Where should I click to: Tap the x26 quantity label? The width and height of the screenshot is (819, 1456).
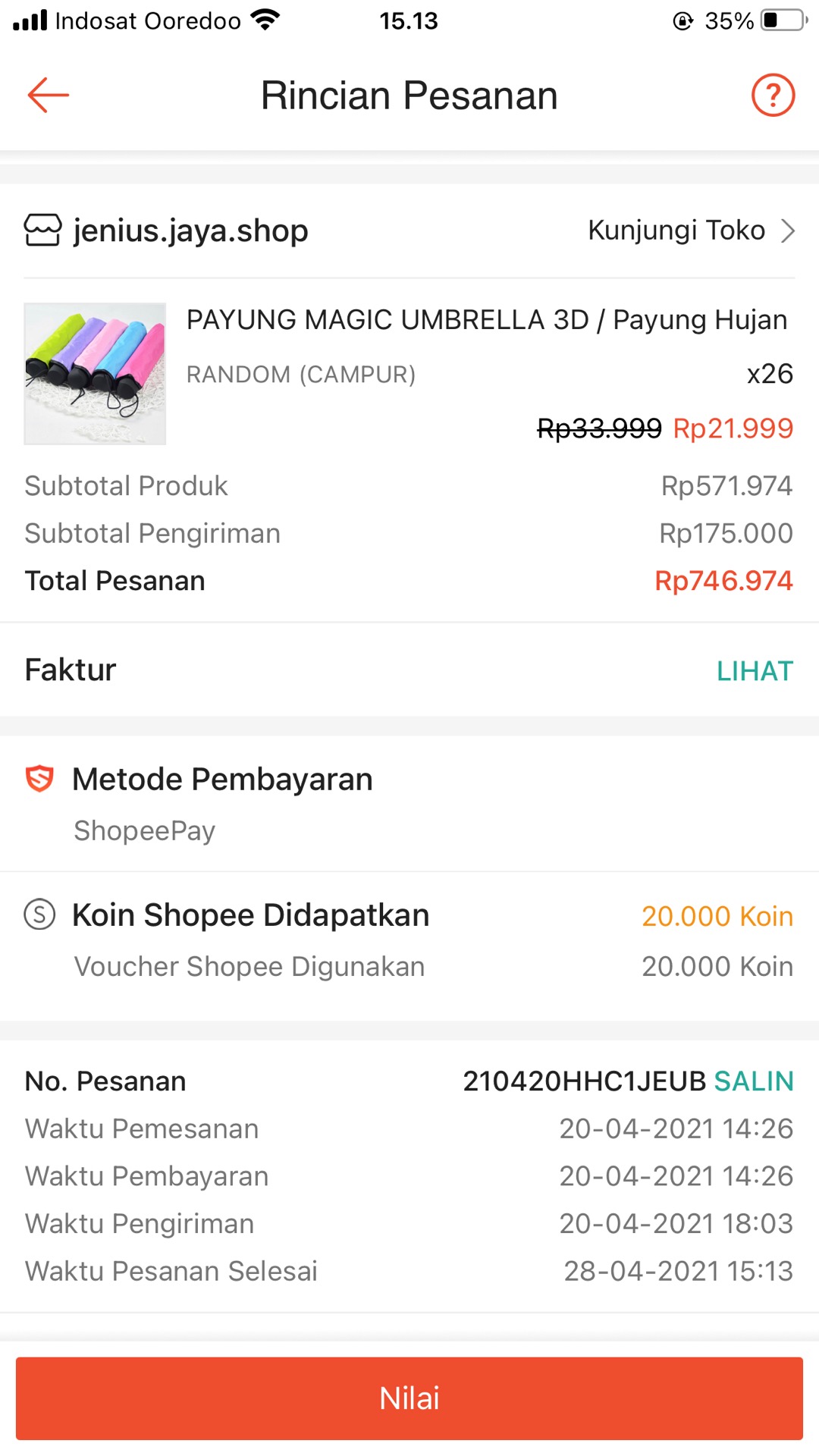pyautogui.click(x=769, y=373)
